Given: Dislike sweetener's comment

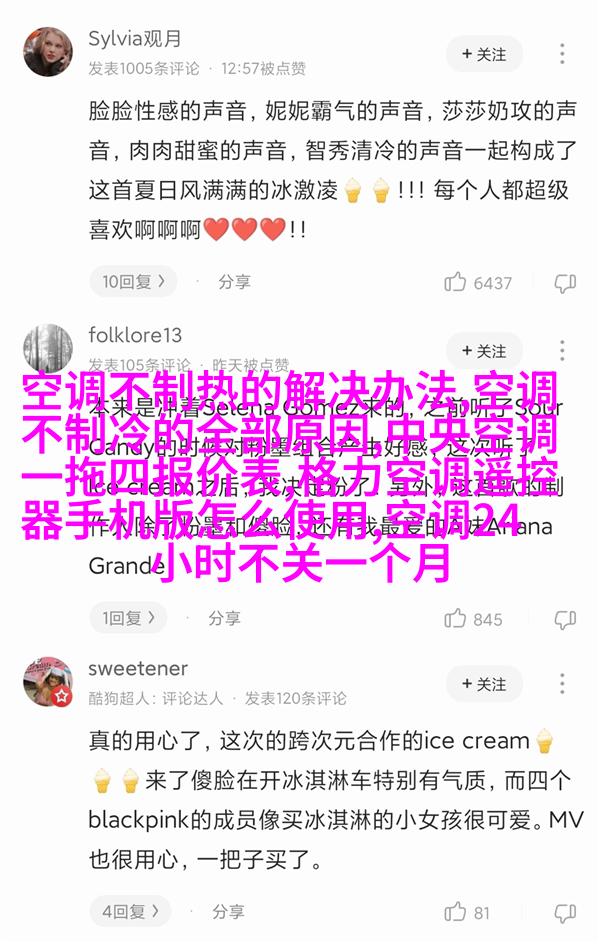Looking at the screenshot, I should (x=565, y=912).
